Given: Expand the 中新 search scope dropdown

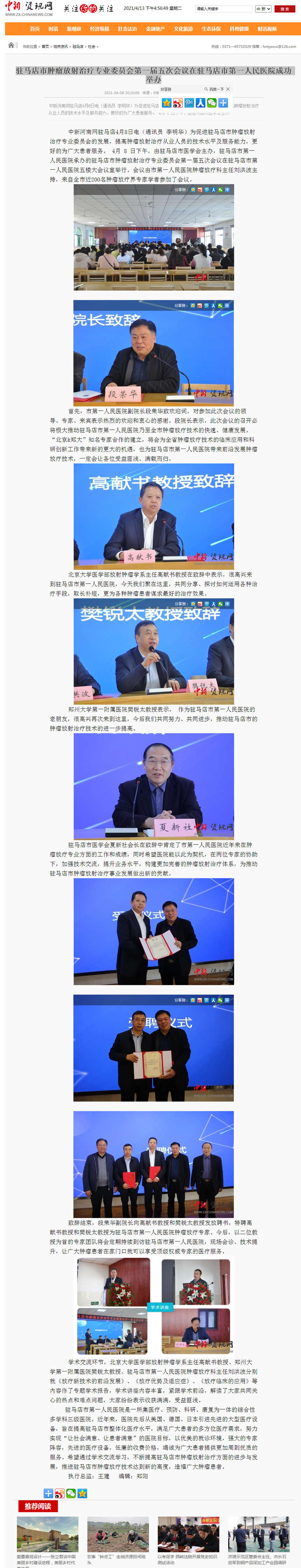Looking at the screenshot, I should point(262,8).
